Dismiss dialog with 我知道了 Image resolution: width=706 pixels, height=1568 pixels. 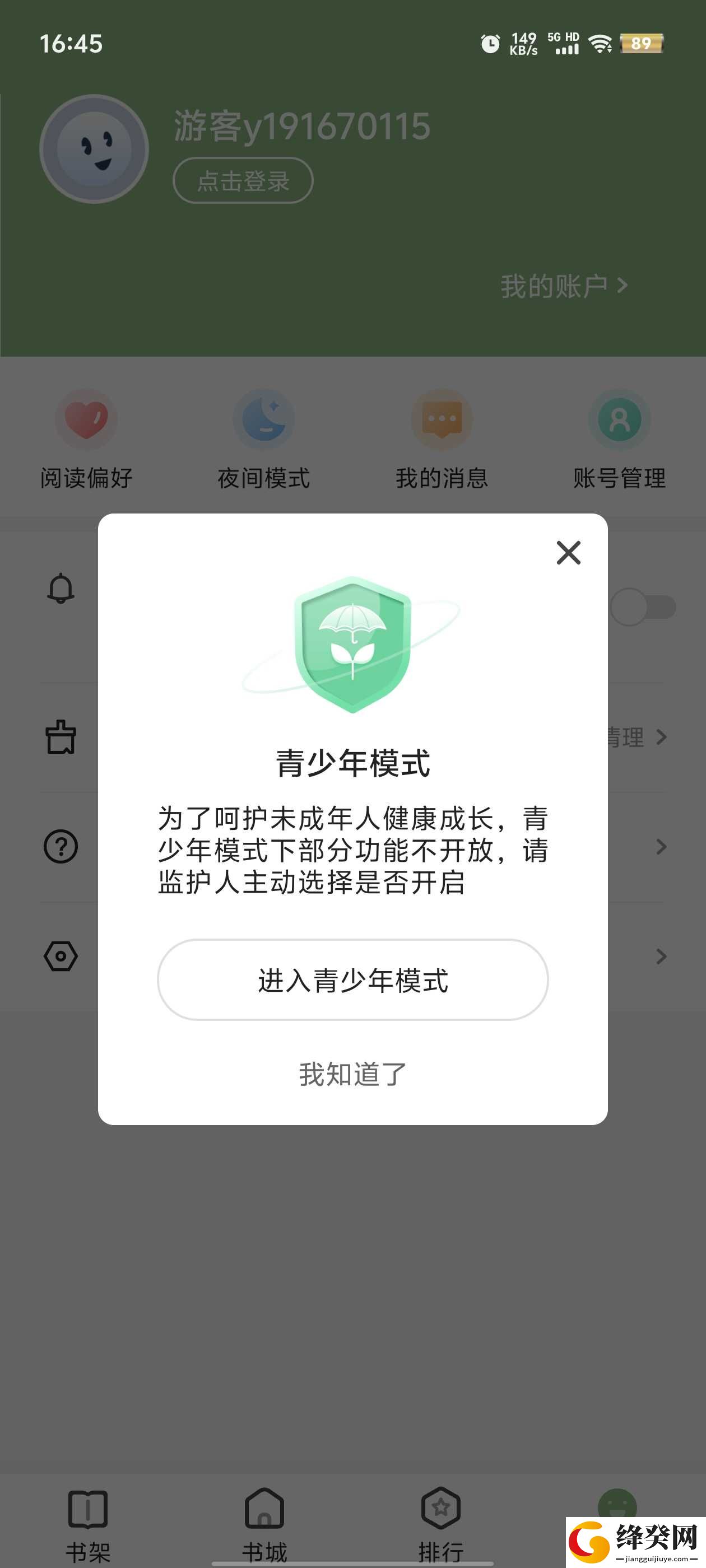[352, 1074]
